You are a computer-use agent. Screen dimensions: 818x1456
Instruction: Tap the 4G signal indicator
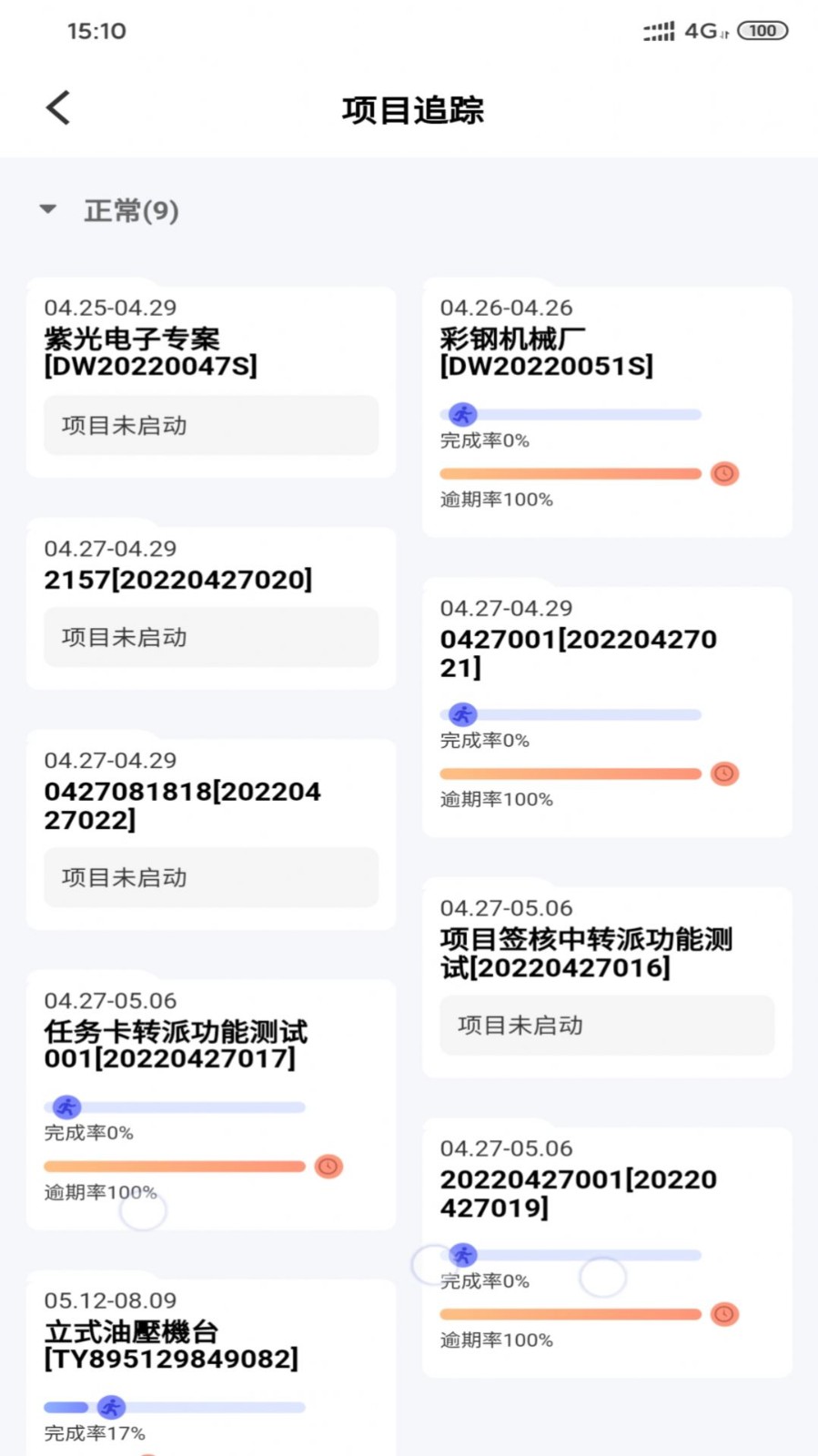[x=701, y=30]
